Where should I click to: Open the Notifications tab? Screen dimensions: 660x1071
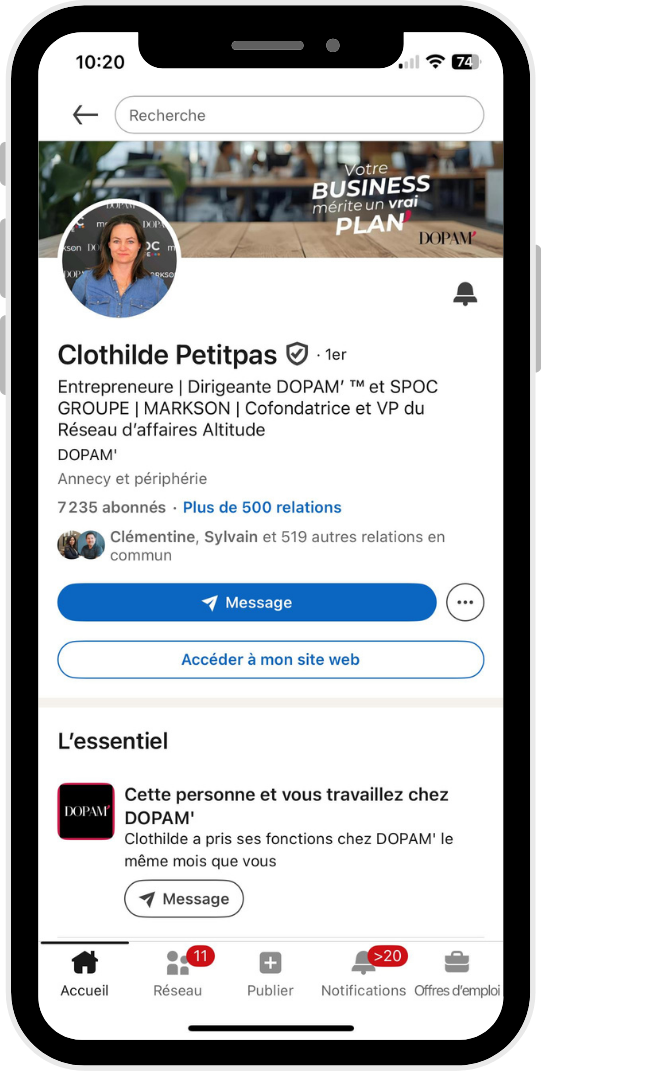(x=363, y=974)
